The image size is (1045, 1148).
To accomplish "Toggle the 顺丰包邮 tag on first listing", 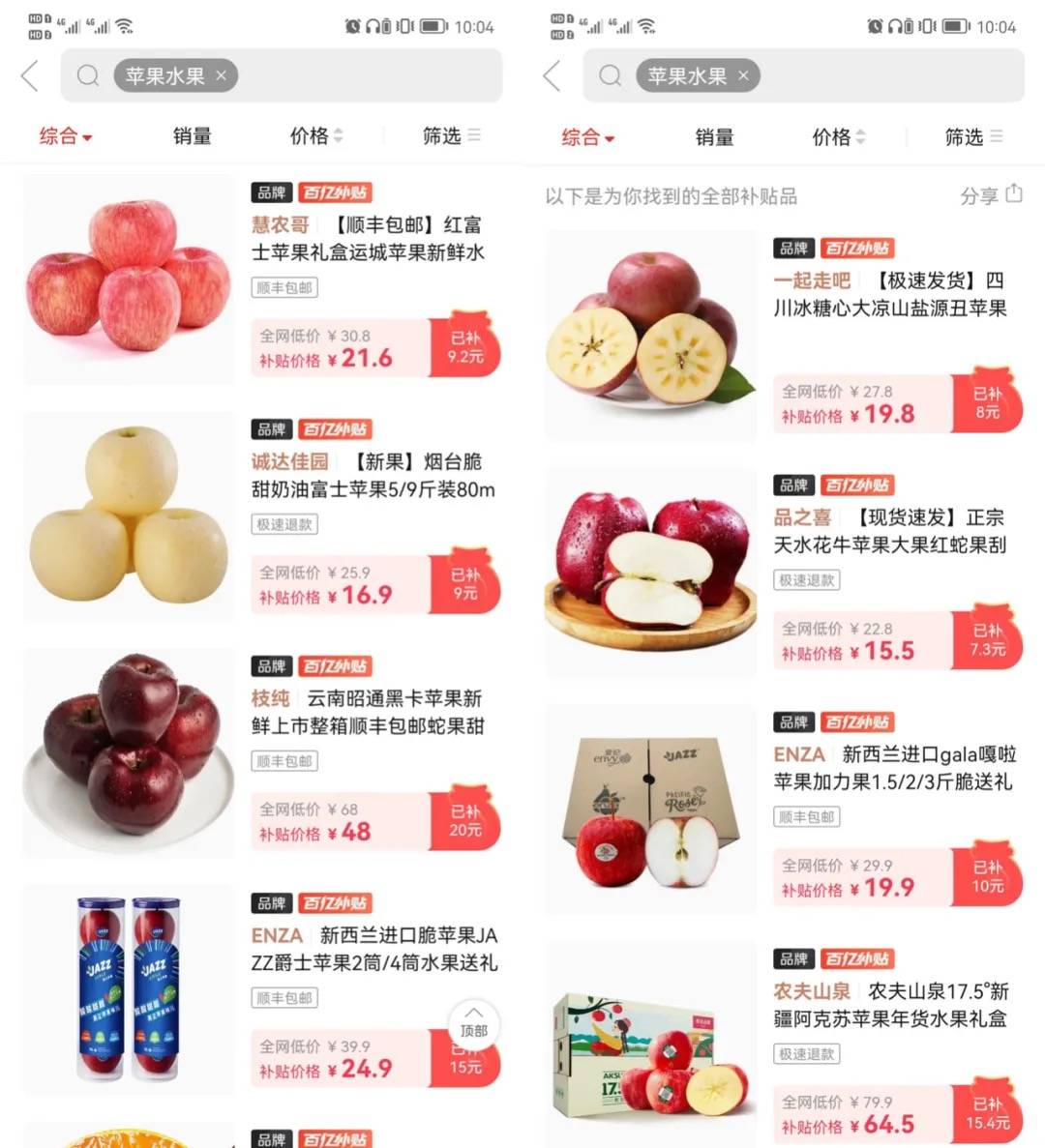I will pyautogui.click(x=284, y=287).
